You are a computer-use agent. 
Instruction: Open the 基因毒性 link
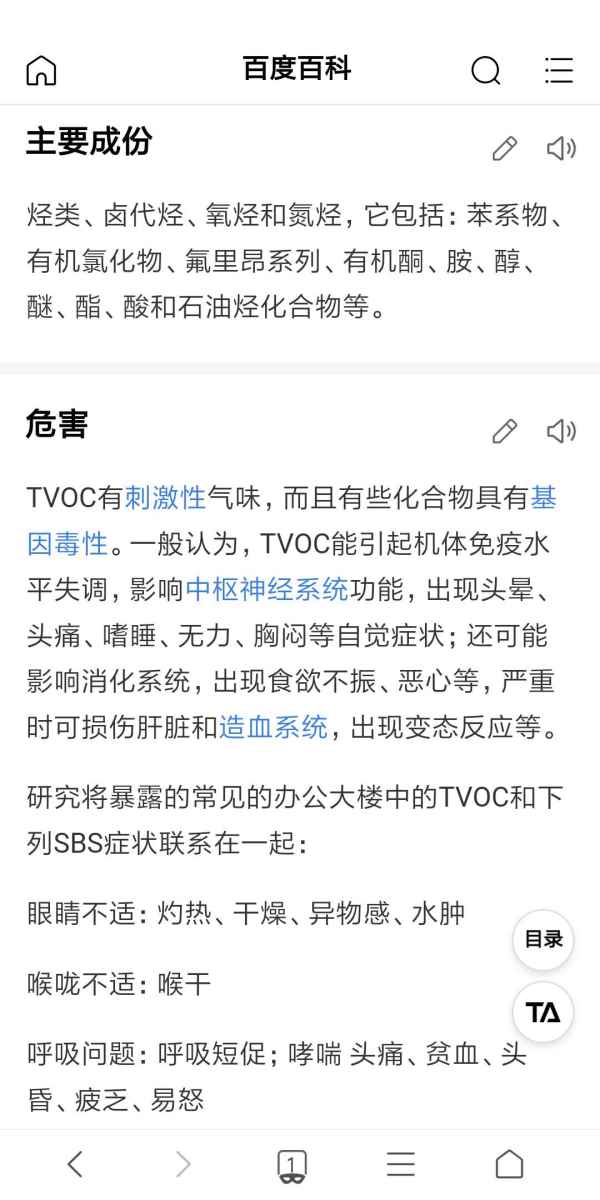(x=543, y=498)
